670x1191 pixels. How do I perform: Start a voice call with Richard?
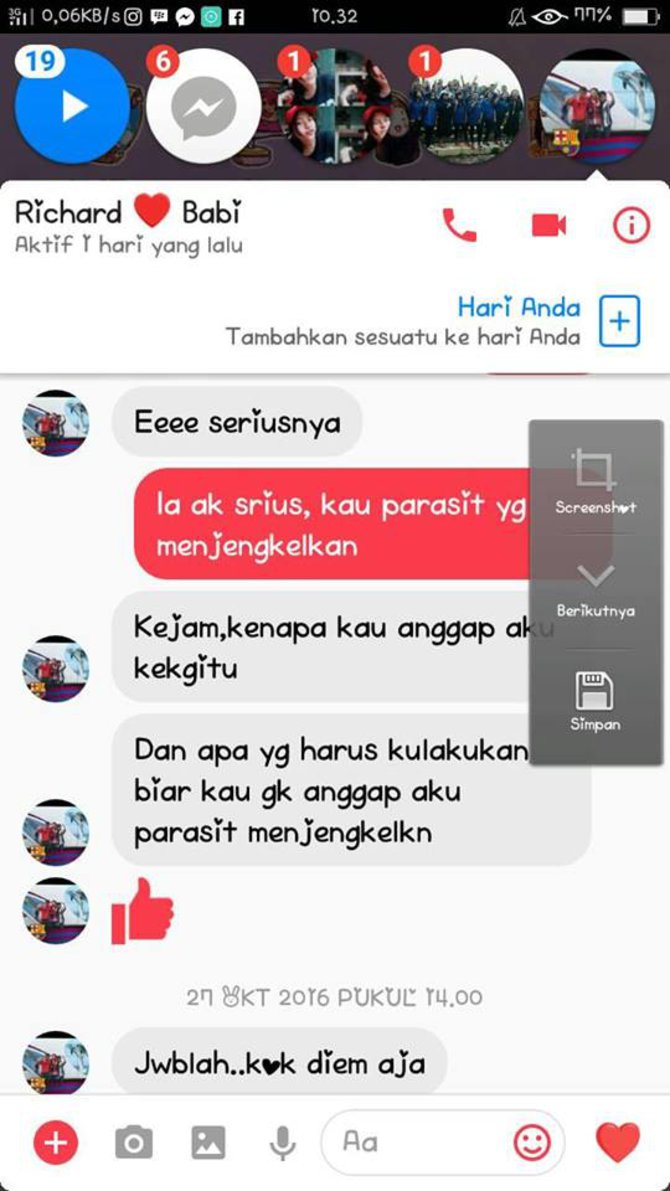459,226
